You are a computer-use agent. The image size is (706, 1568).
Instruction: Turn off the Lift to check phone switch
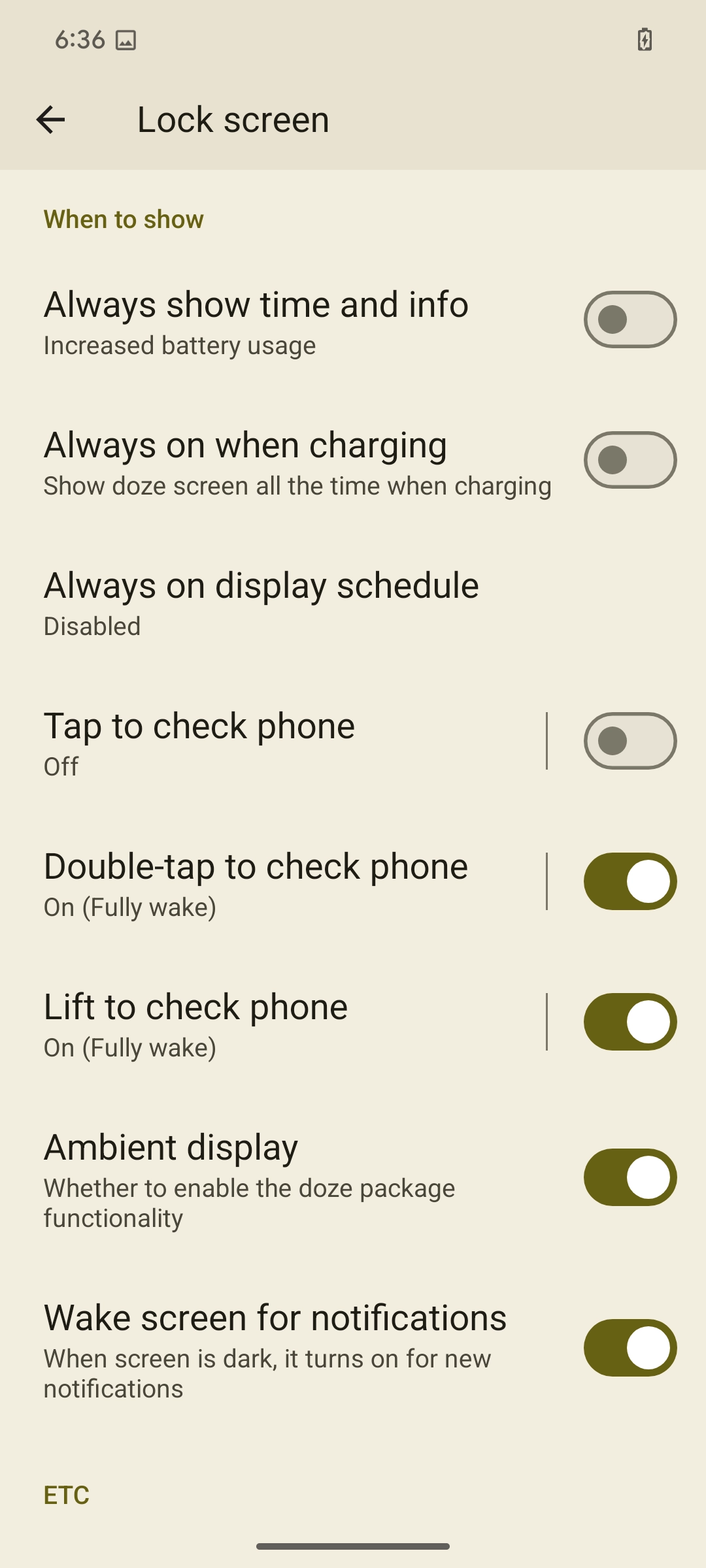[630, 1022]
